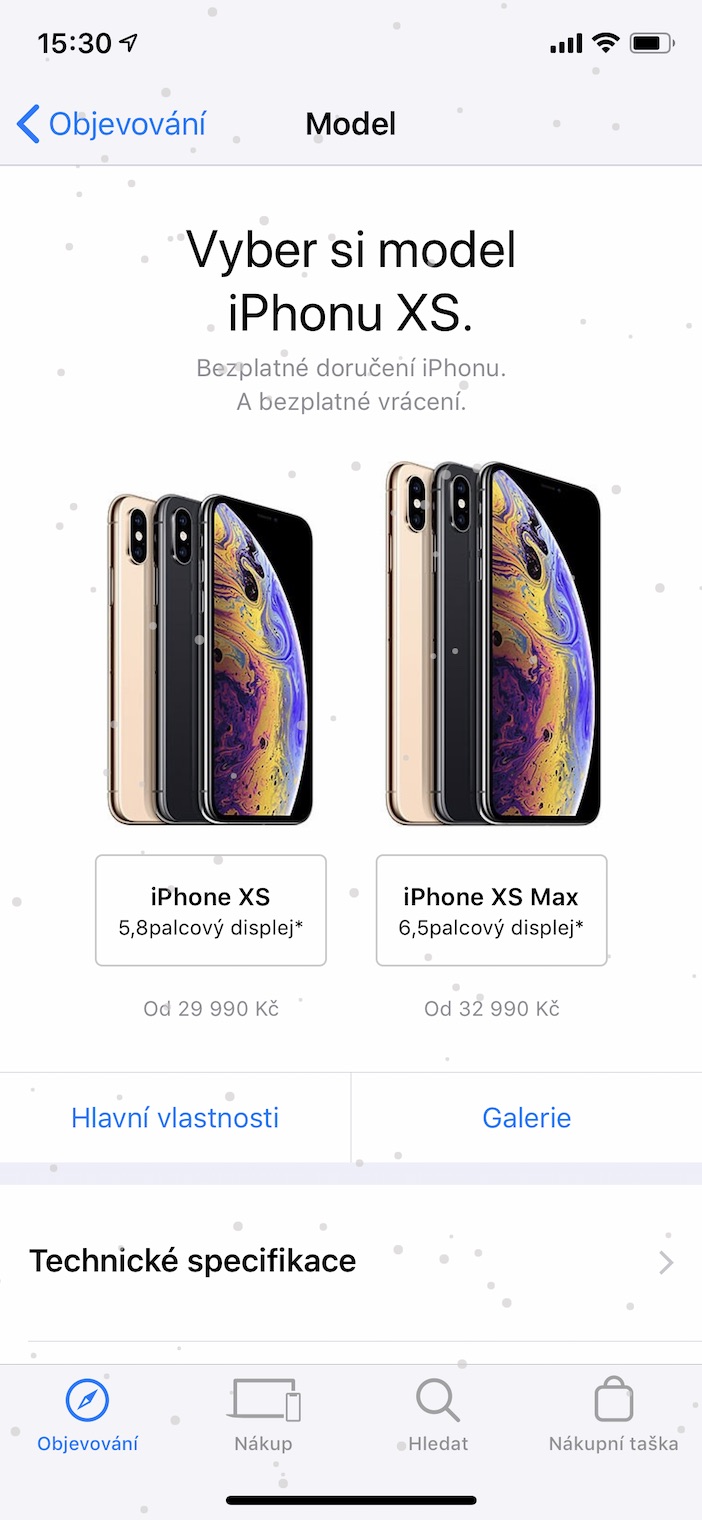Tap the iPhone XS product image

tap(211, 658)
